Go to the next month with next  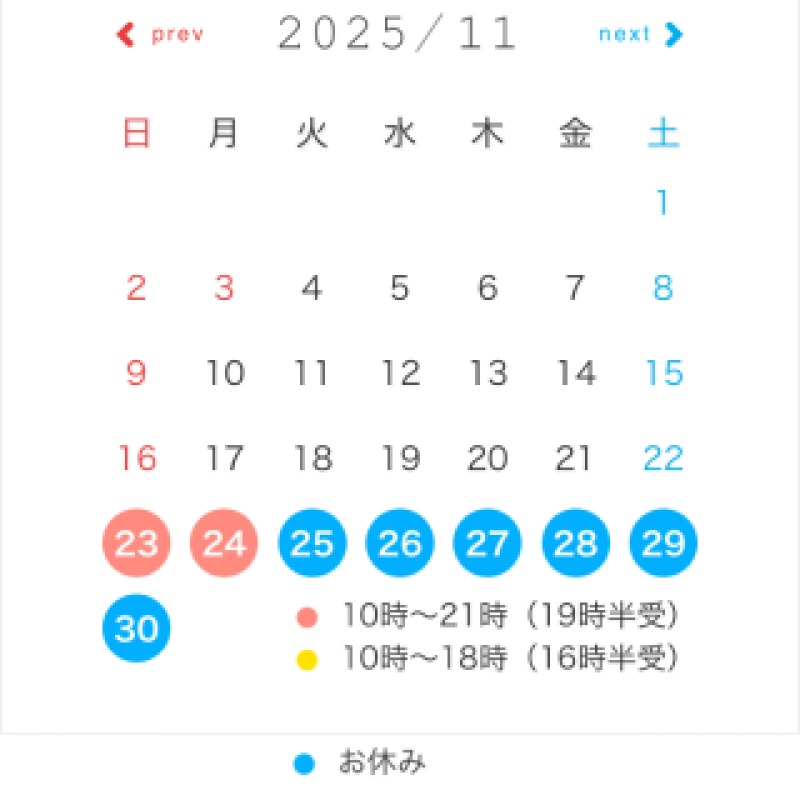(x=640, y=35)
